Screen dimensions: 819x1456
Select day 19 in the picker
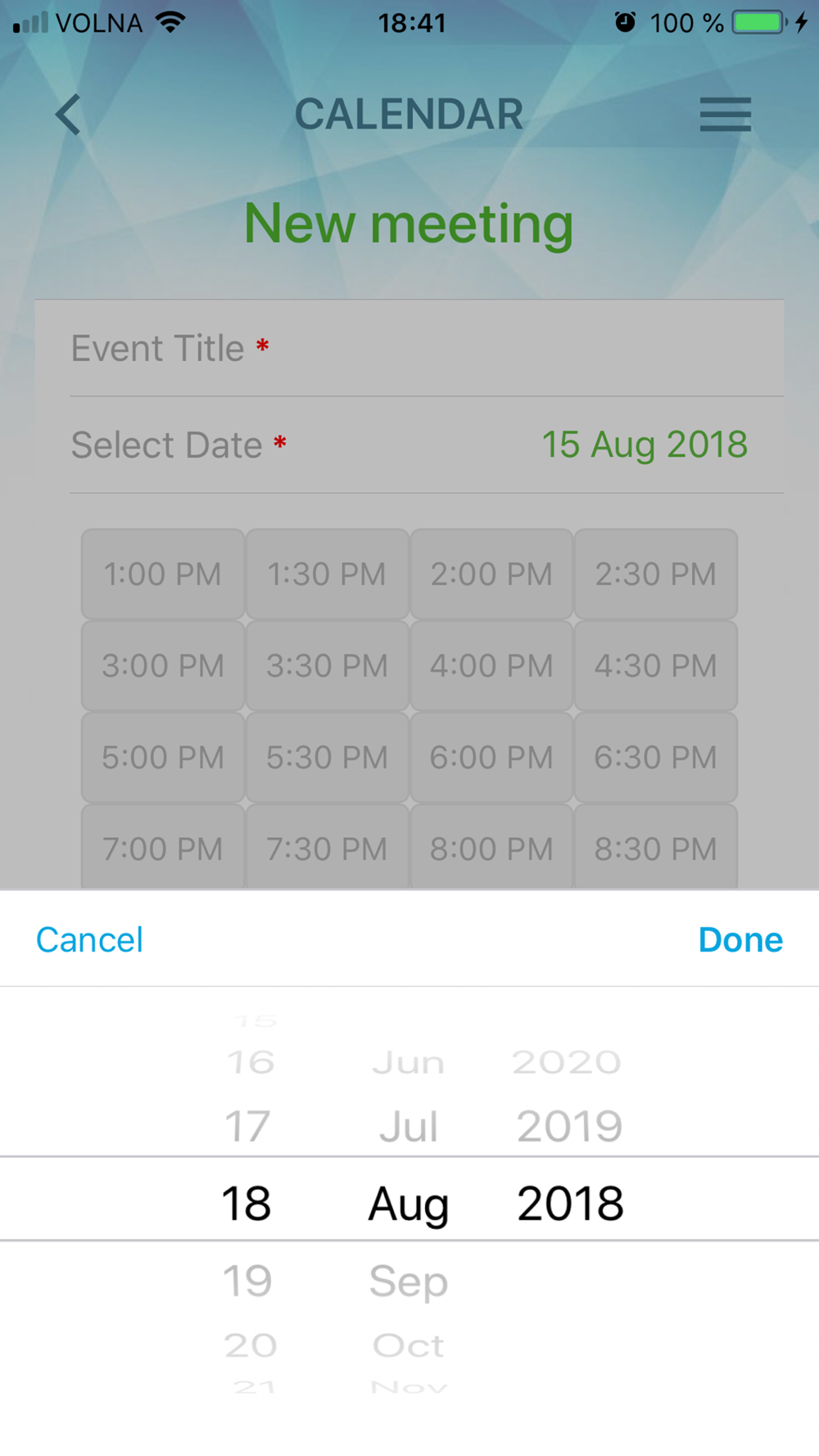(x=247, y=1281)
